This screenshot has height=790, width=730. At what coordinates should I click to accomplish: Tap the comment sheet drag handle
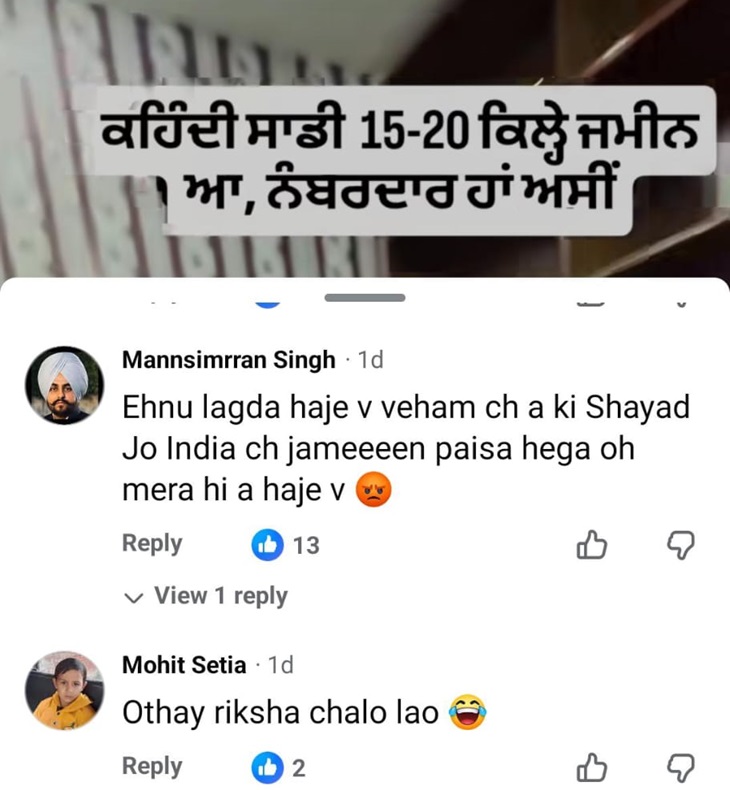pyautogui.click(x=365, y=298)
